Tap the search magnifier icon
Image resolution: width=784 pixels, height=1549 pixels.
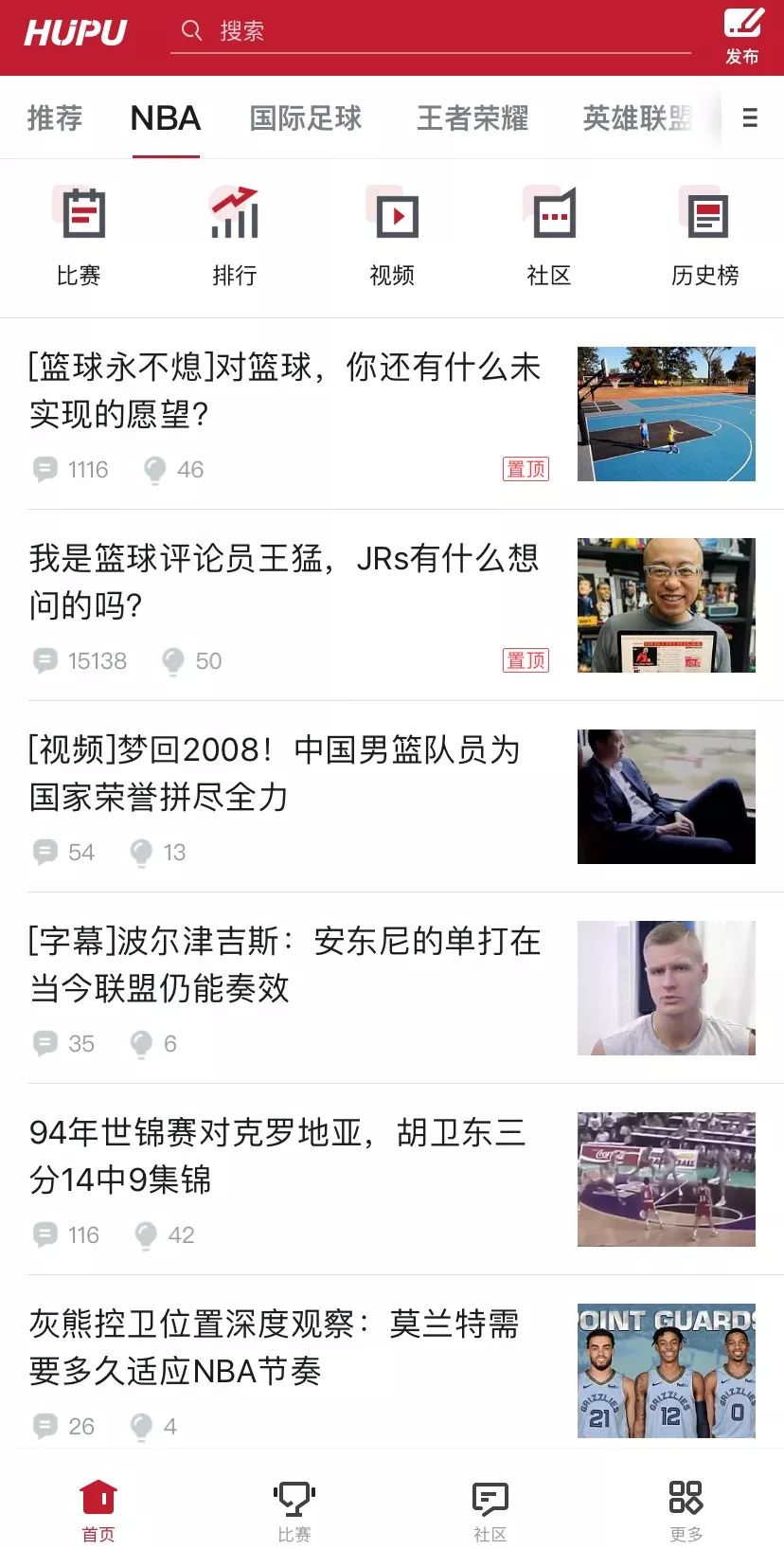tap(192, 29)
